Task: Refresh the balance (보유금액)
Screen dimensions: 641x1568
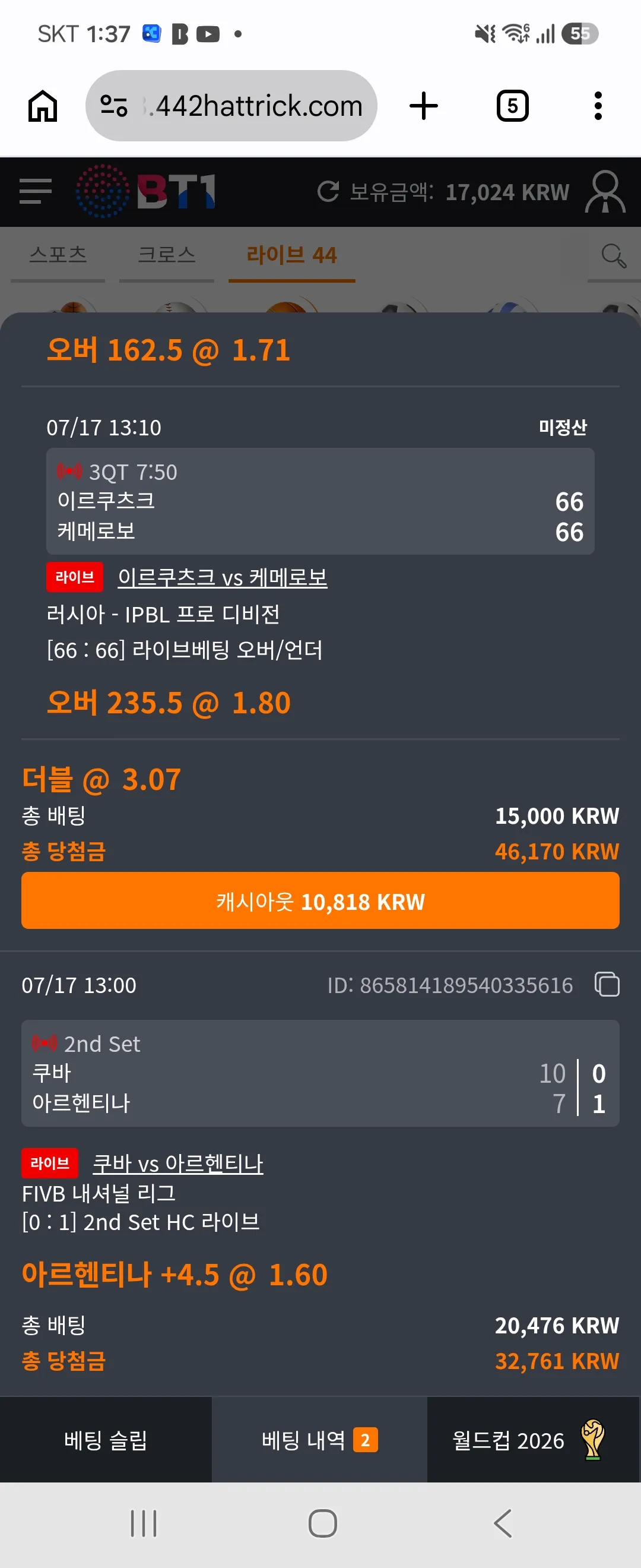Action: pyautogui.click(x=328, y=192)
